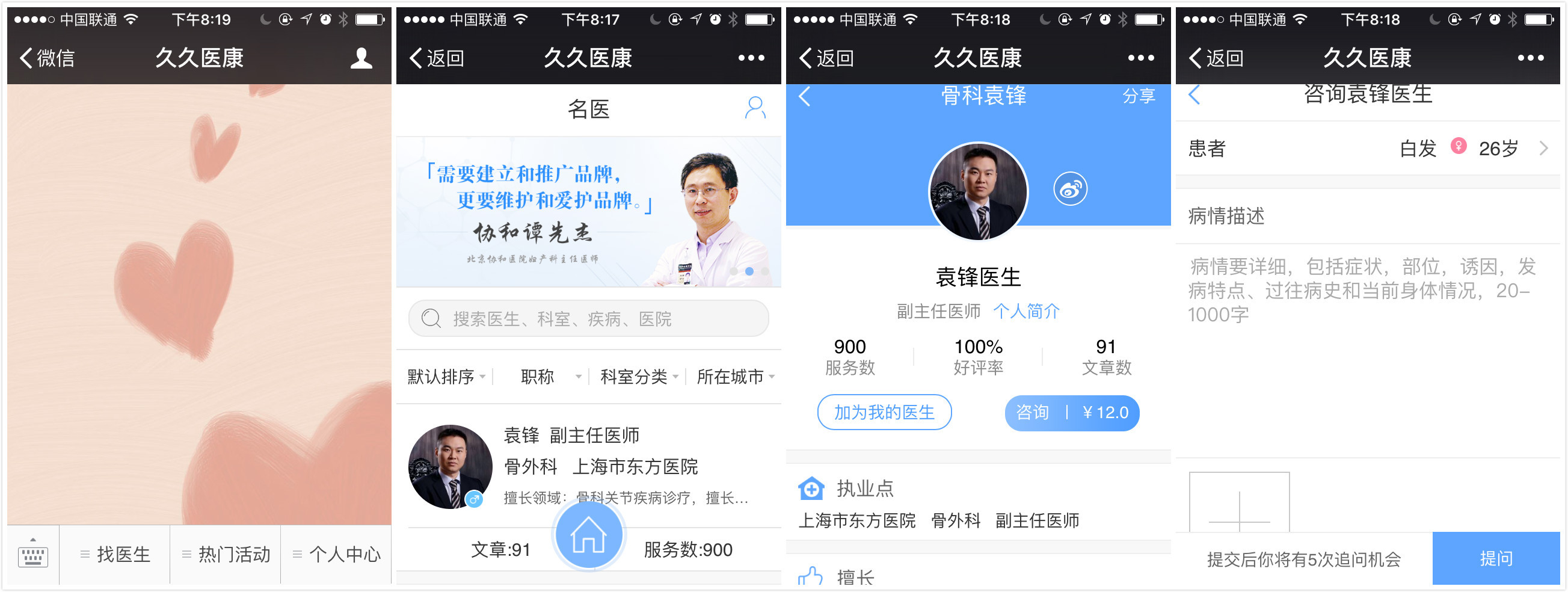Expand the 所在城市 filter

735,377
